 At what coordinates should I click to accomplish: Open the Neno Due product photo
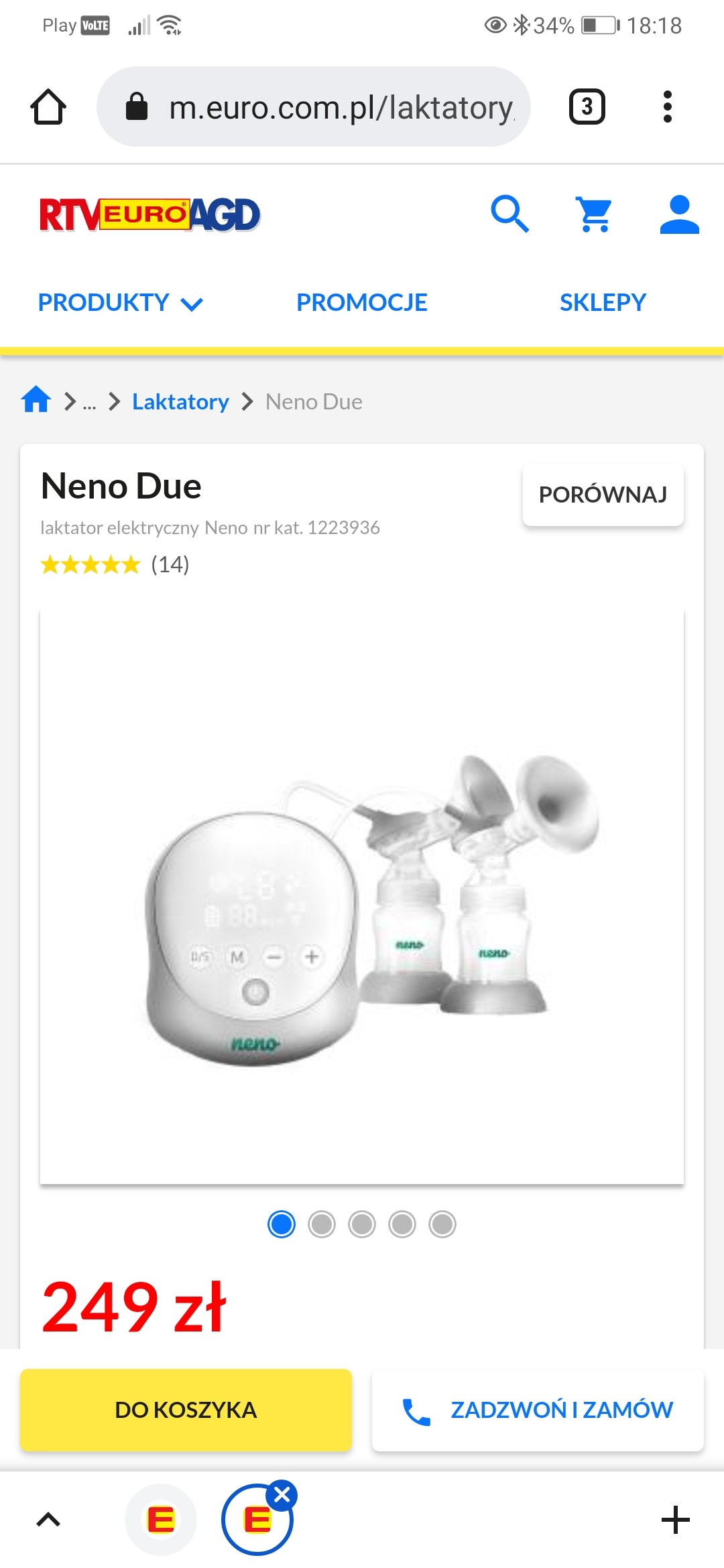[x=362, y=898]
